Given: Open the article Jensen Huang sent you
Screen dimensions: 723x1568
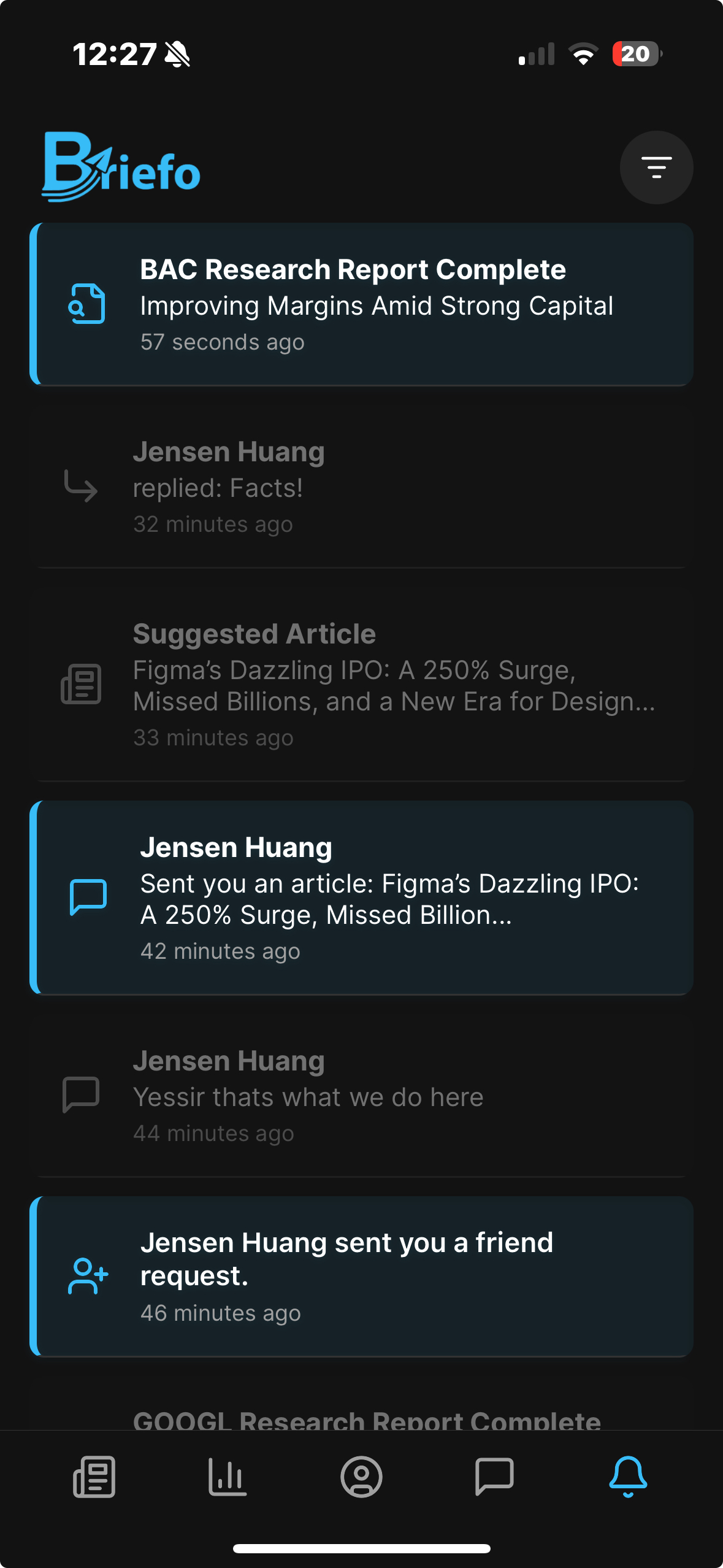Looking at the screenshot, I should click(362, 897).
